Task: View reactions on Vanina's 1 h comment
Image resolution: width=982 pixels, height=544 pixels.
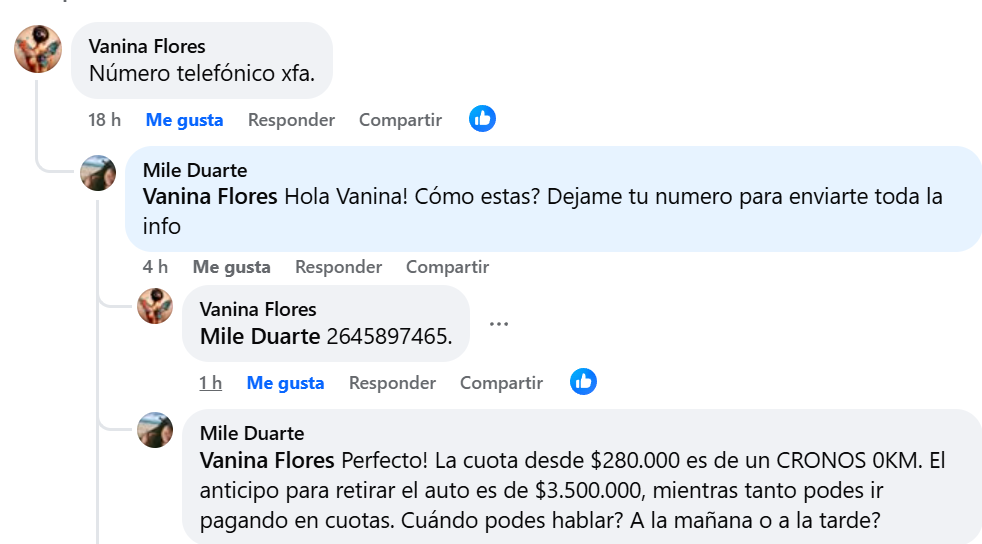Action: [x=583, y=381]
